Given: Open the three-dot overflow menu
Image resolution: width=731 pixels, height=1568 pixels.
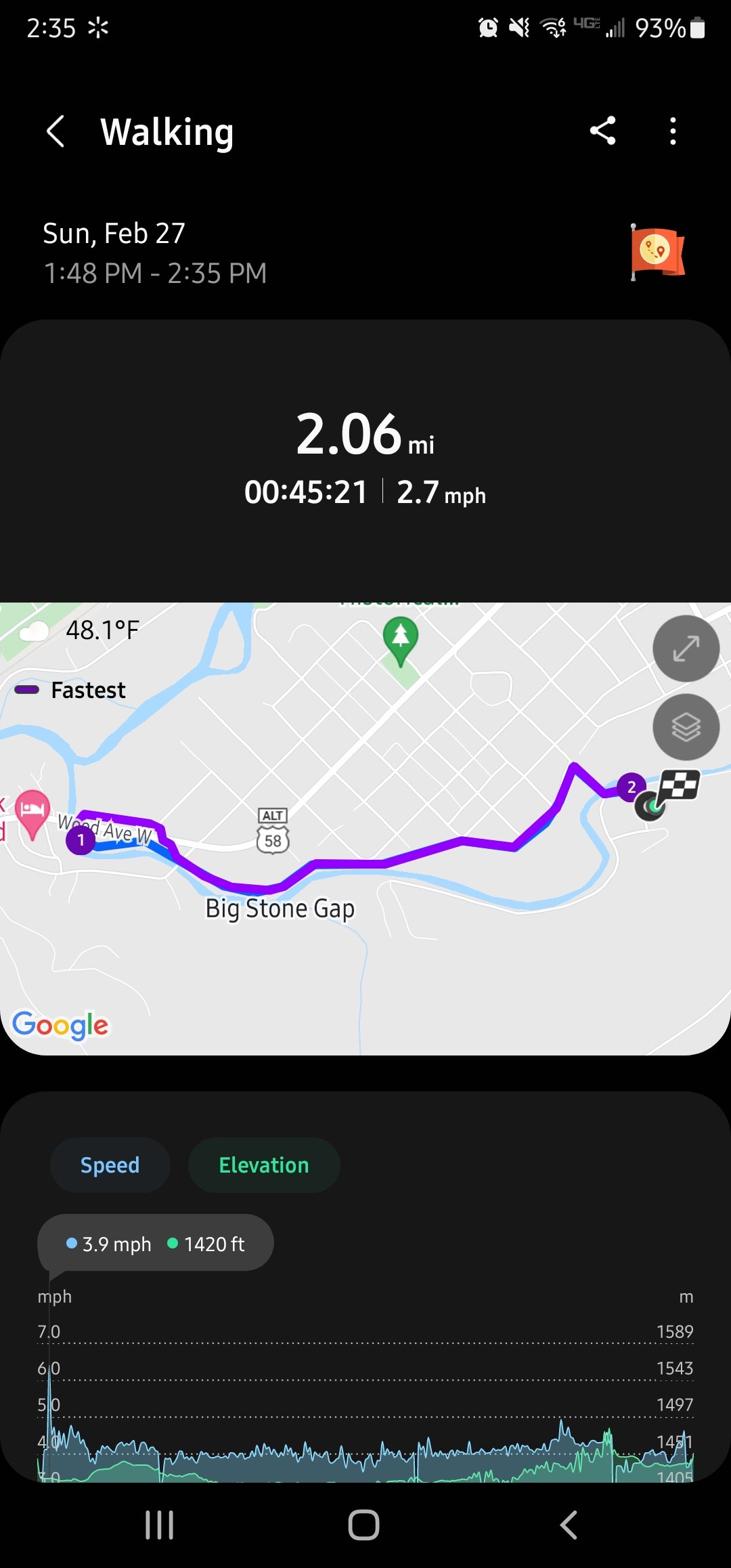Looking at the screenshot, I should click(673, 131).
